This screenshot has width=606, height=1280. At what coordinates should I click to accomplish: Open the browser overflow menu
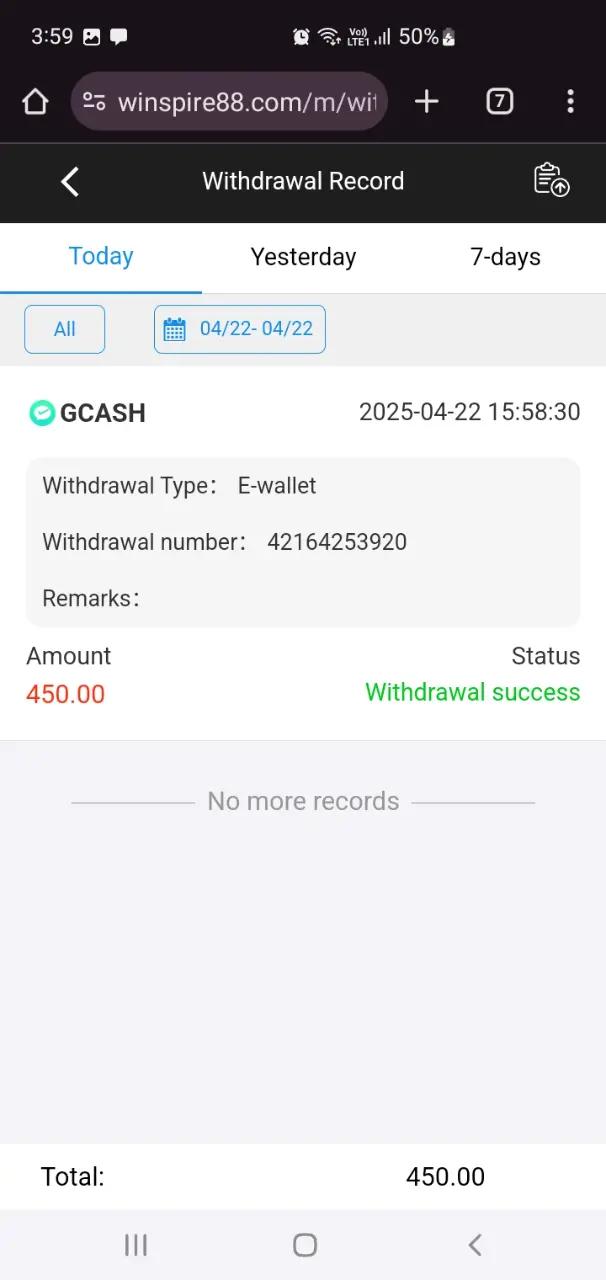570,101
